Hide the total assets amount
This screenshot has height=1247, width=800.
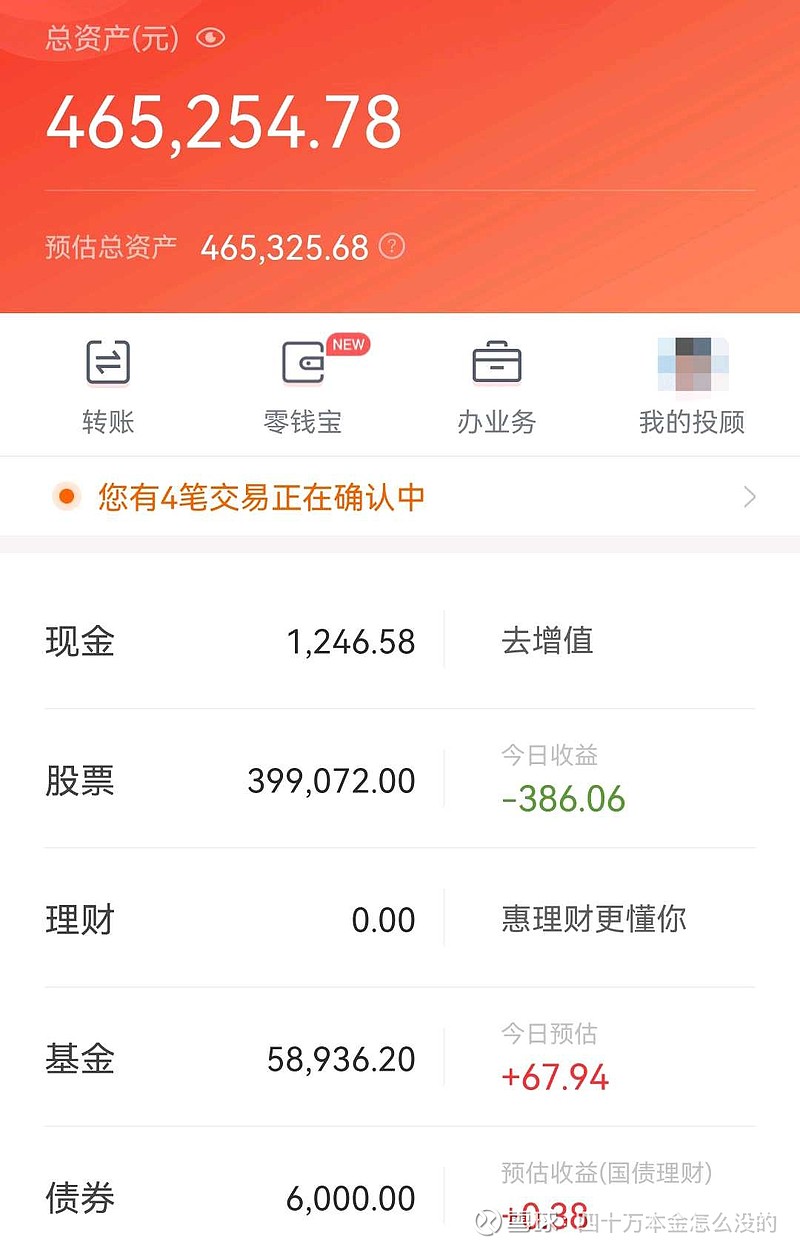point(211,39)
